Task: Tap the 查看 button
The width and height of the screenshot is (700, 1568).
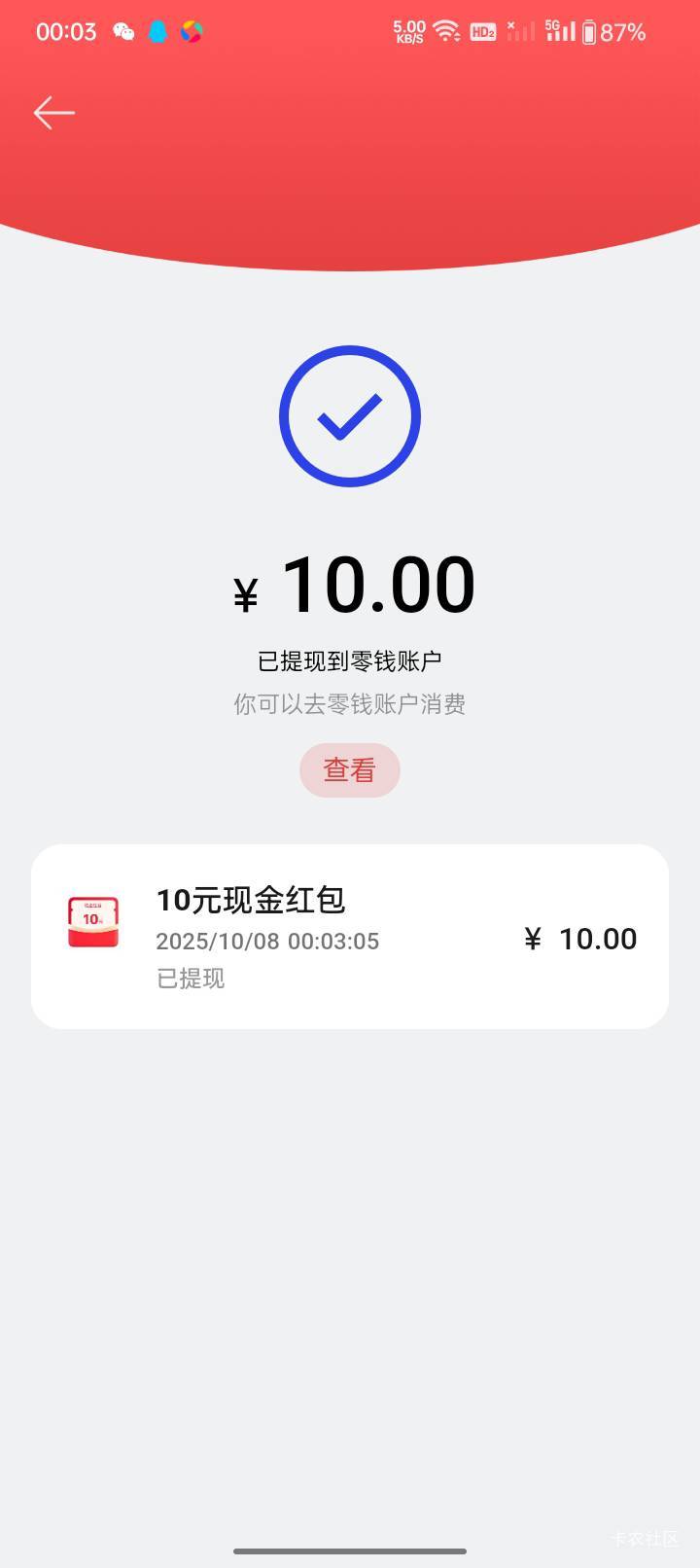Action: [x=350, y=770]
